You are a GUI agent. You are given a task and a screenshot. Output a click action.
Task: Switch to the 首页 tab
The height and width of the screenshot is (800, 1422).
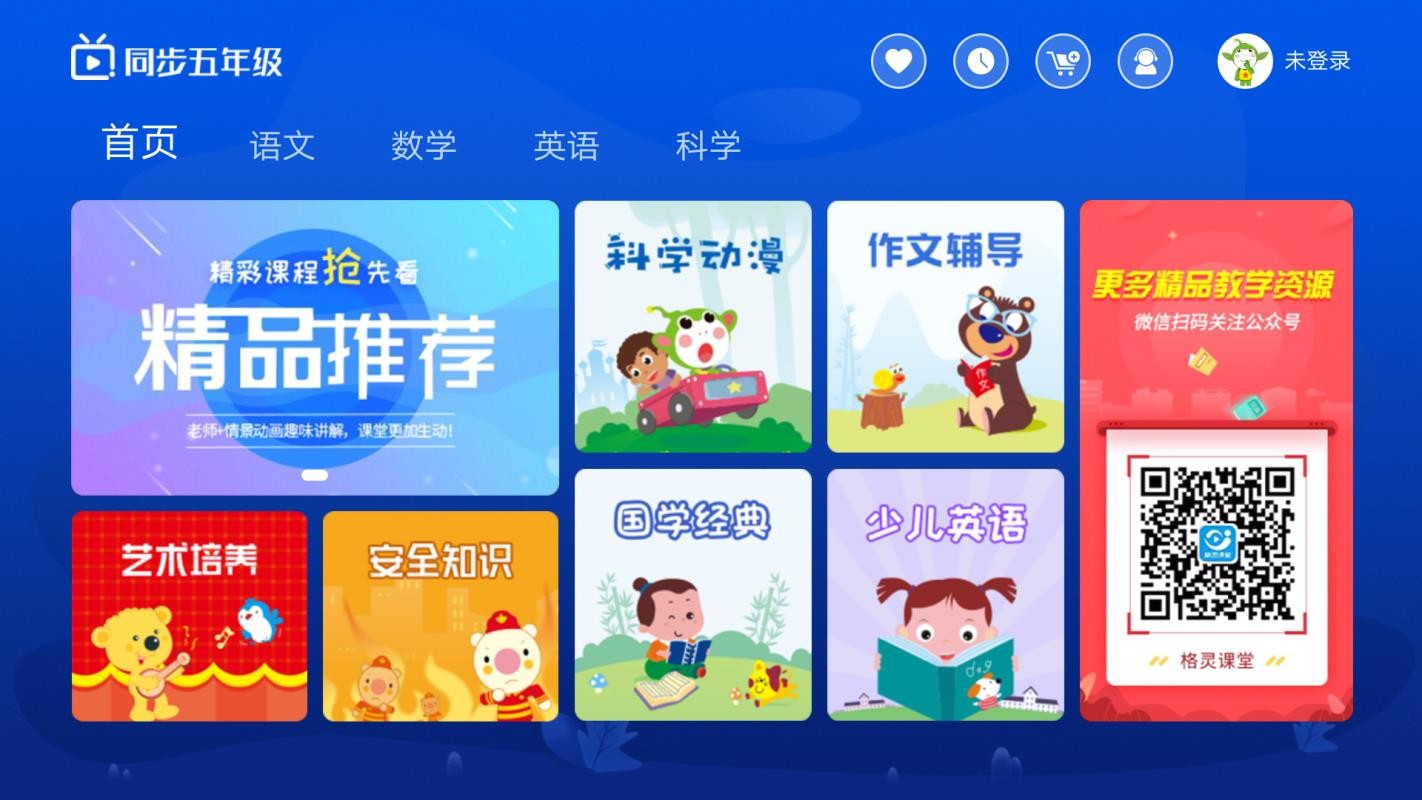140,142
